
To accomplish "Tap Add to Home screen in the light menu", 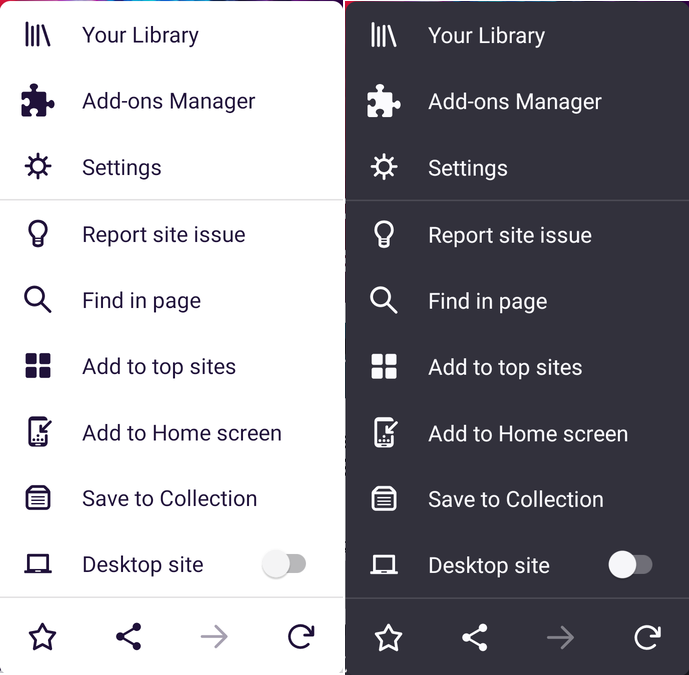I will 181,433.
